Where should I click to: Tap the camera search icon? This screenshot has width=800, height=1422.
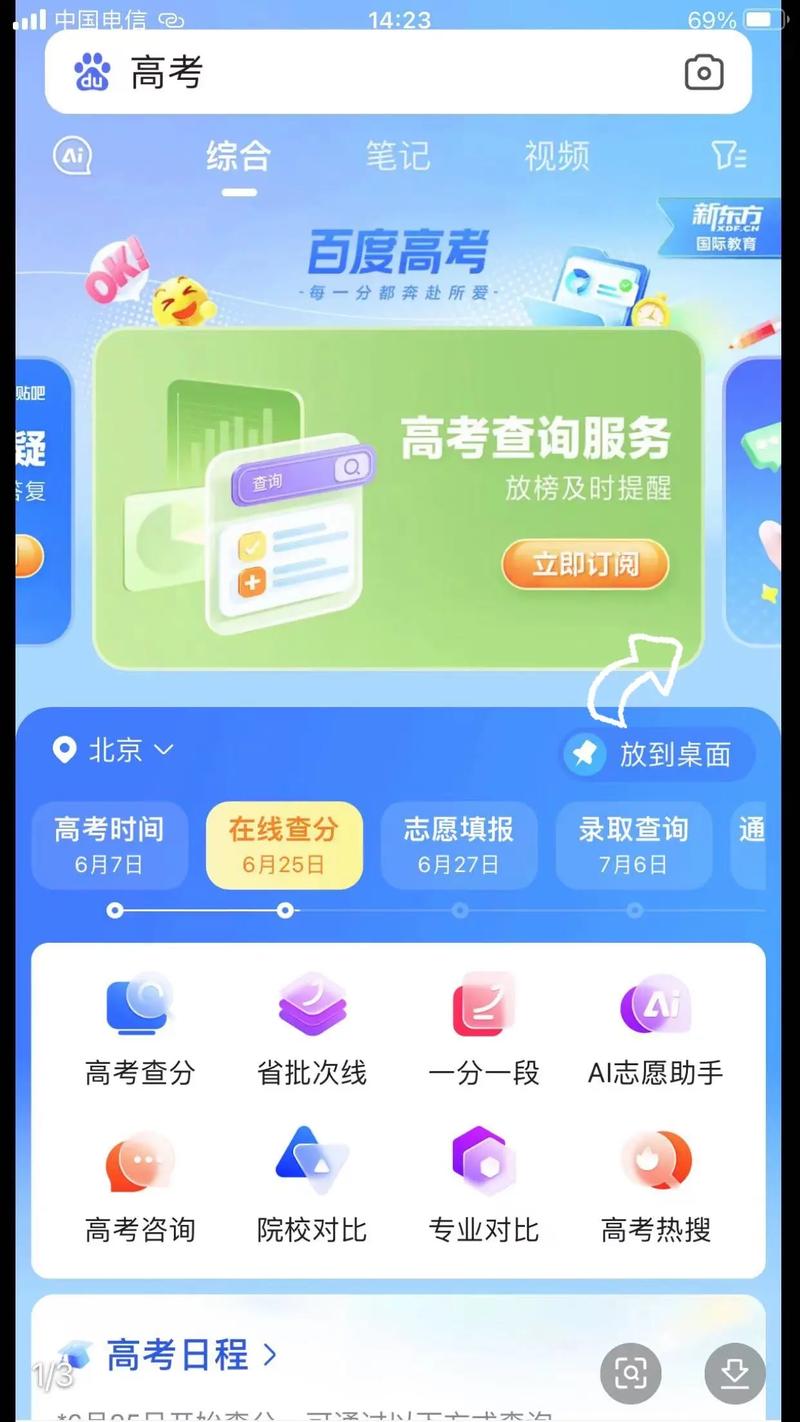(x=703, y=72)
